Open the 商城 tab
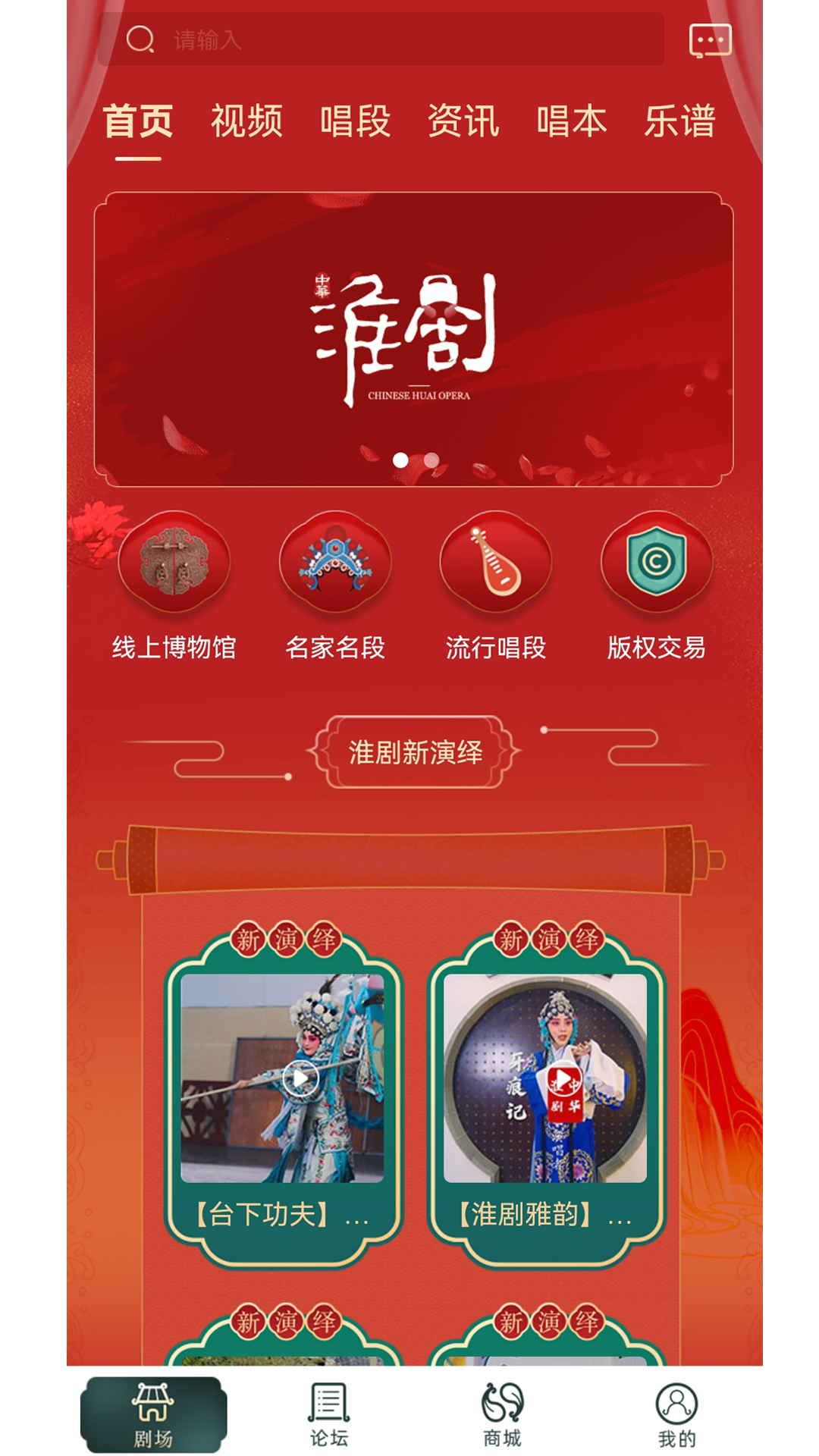This screenshot has height=1456, width=819. (502, 1414)
